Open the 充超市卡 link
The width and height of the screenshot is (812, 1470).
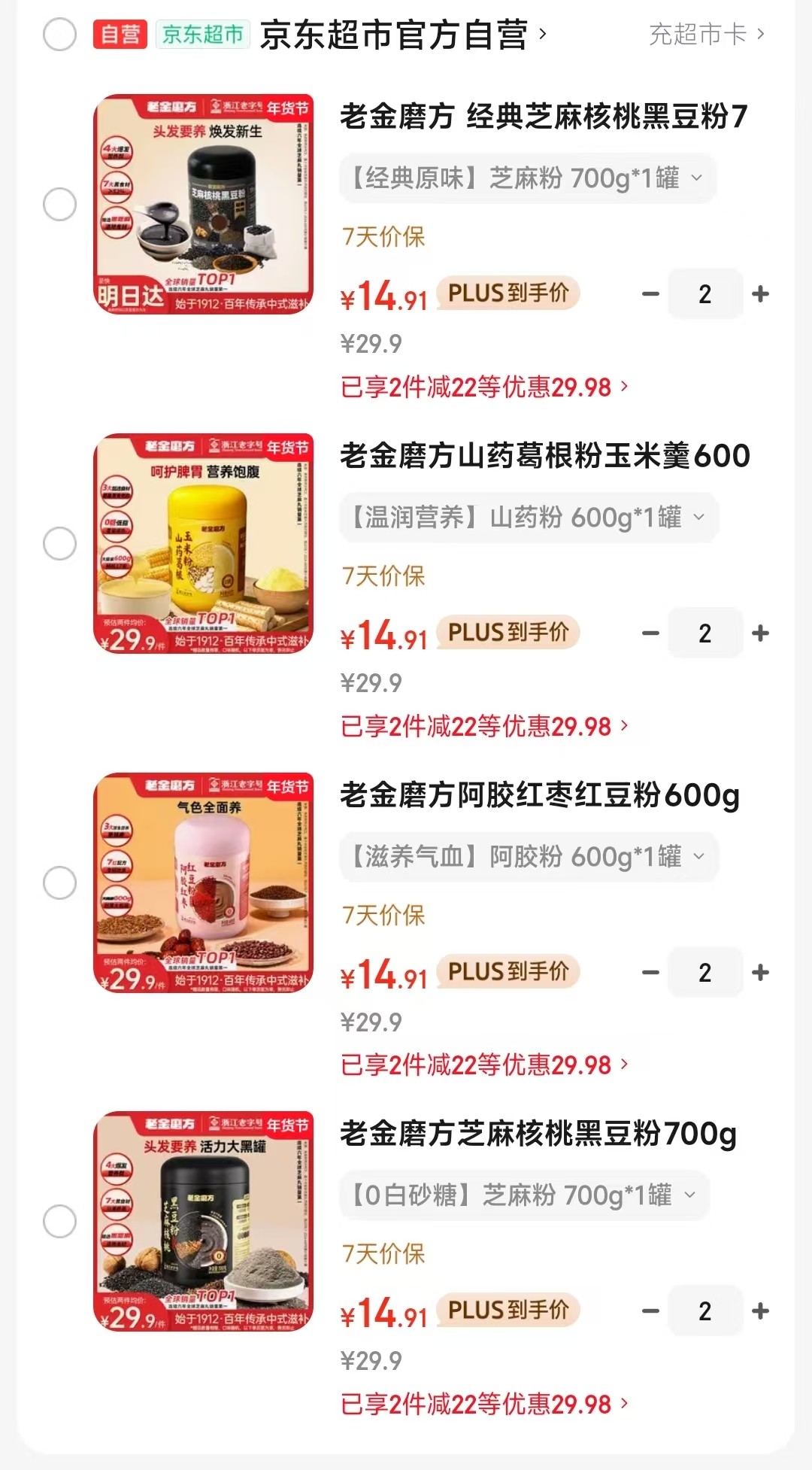706,35
